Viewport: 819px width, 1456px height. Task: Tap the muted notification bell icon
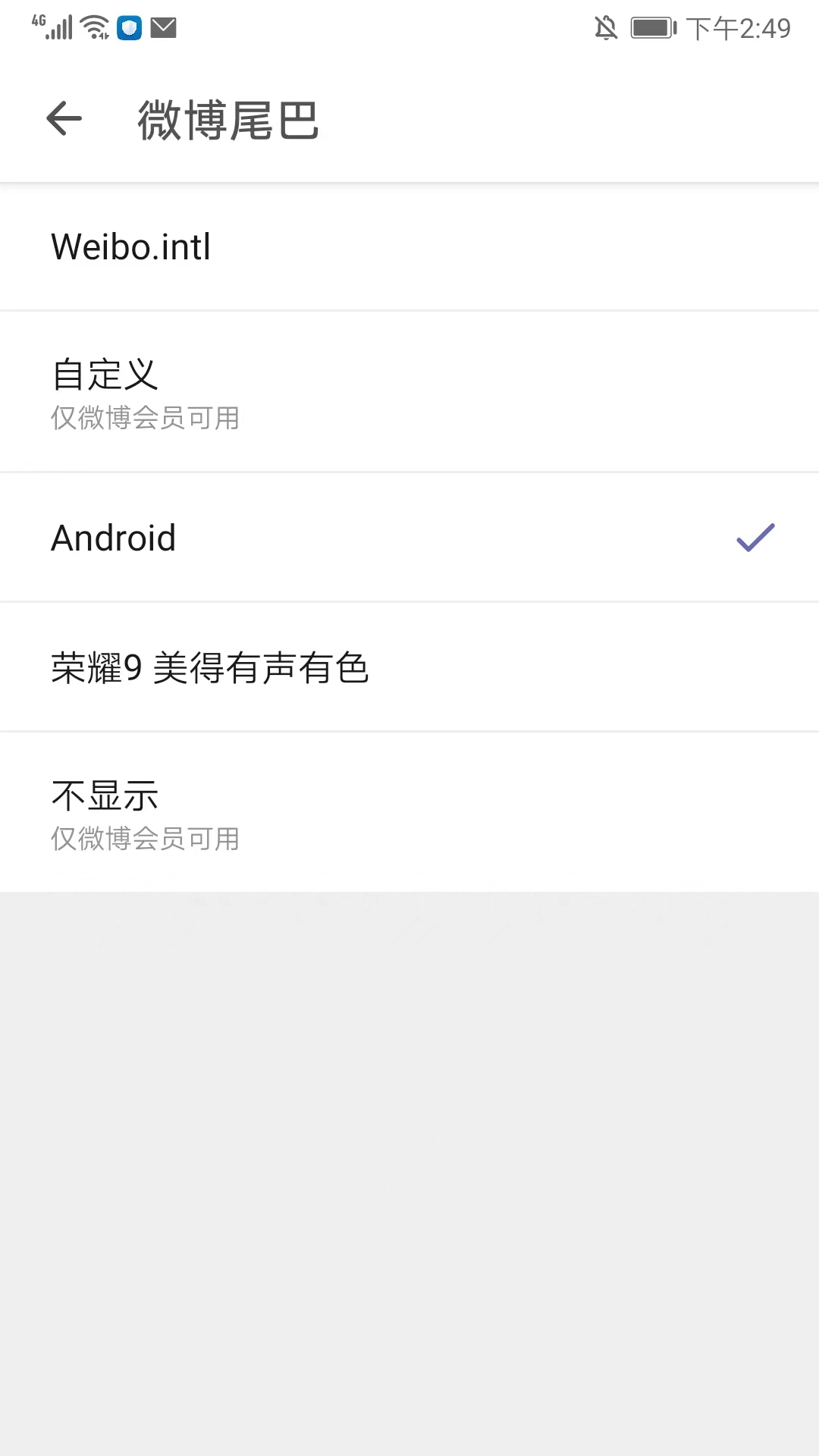point(604,27)
